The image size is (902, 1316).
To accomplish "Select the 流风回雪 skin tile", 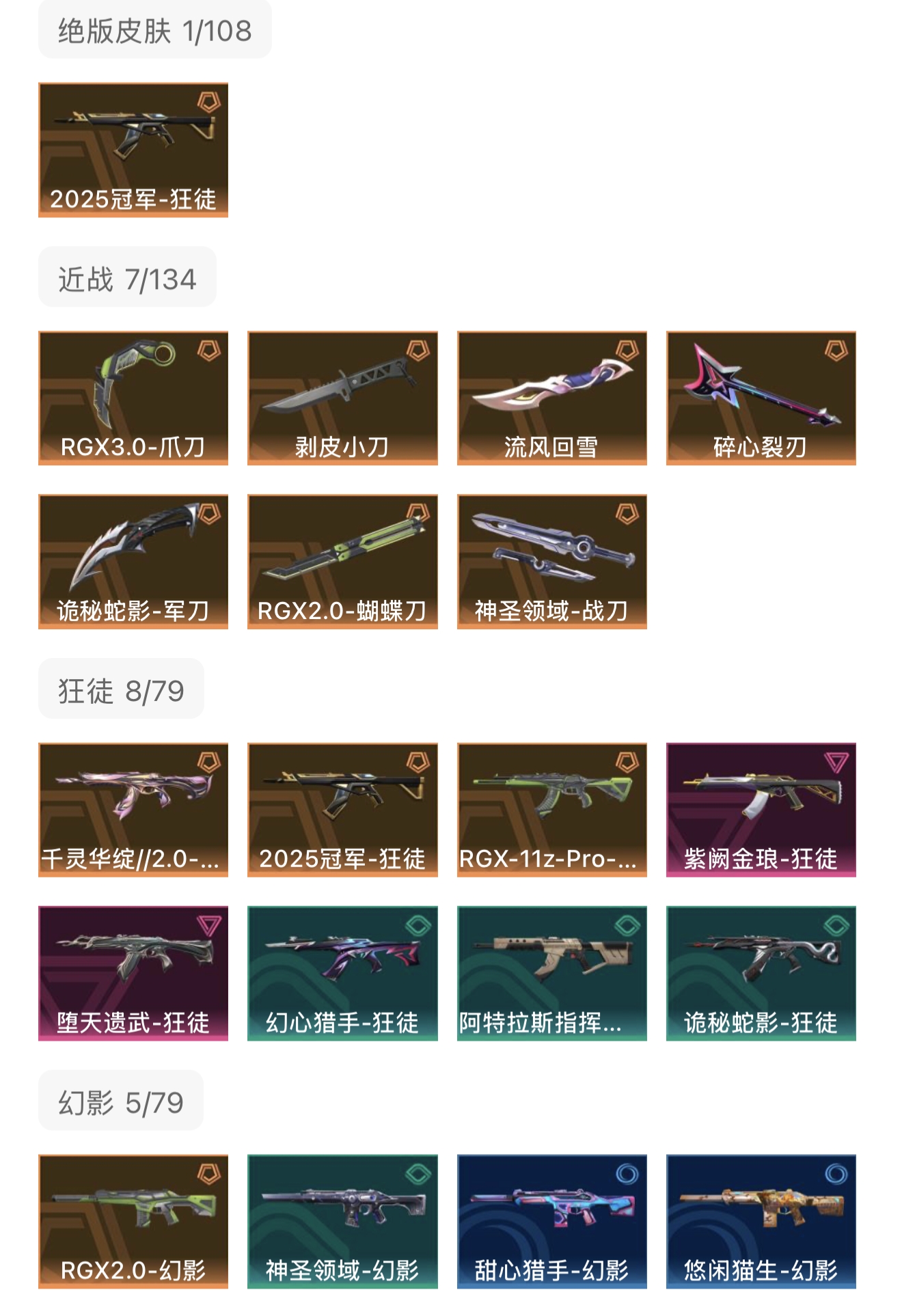I will click(551, 398).
